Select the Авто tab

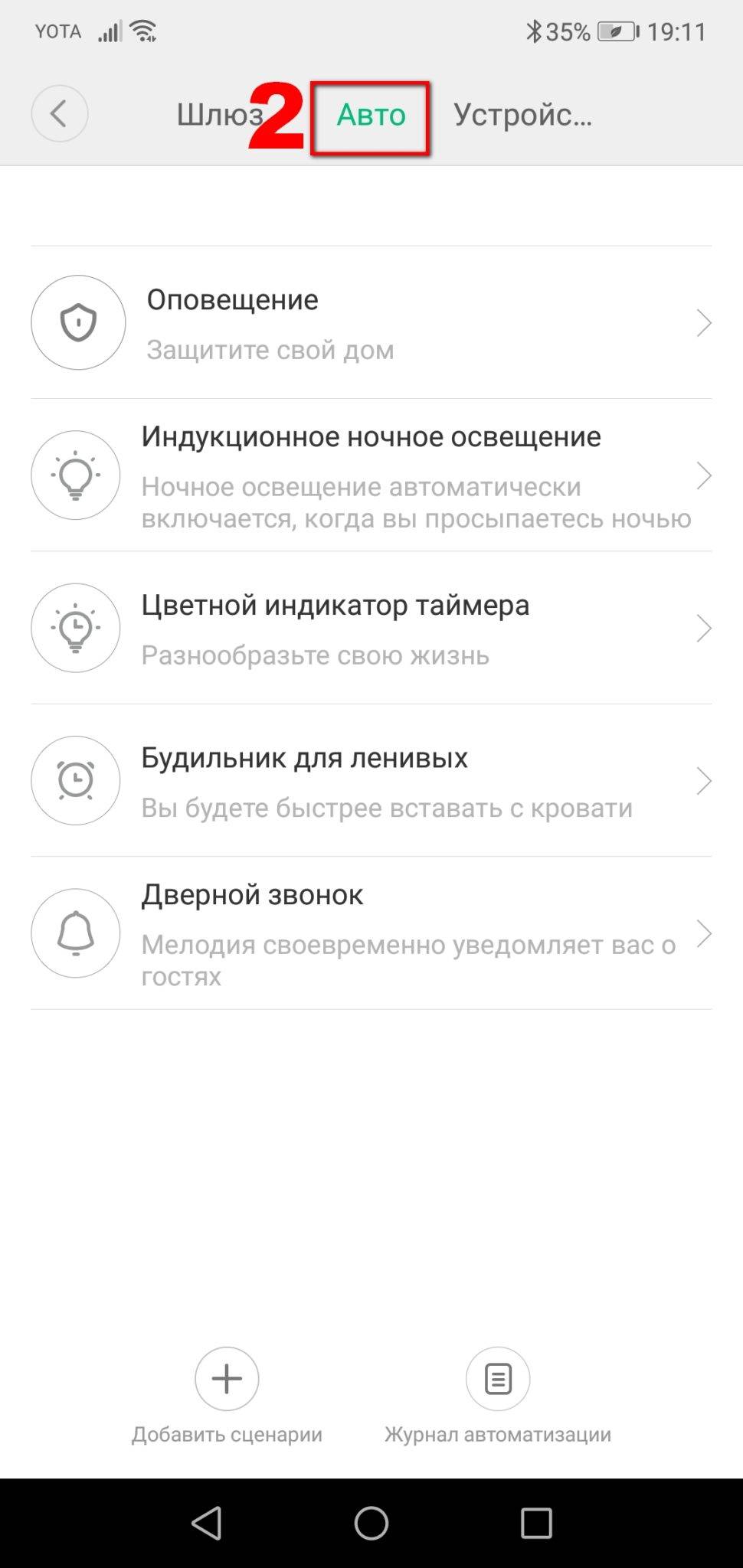click(371, 116)
